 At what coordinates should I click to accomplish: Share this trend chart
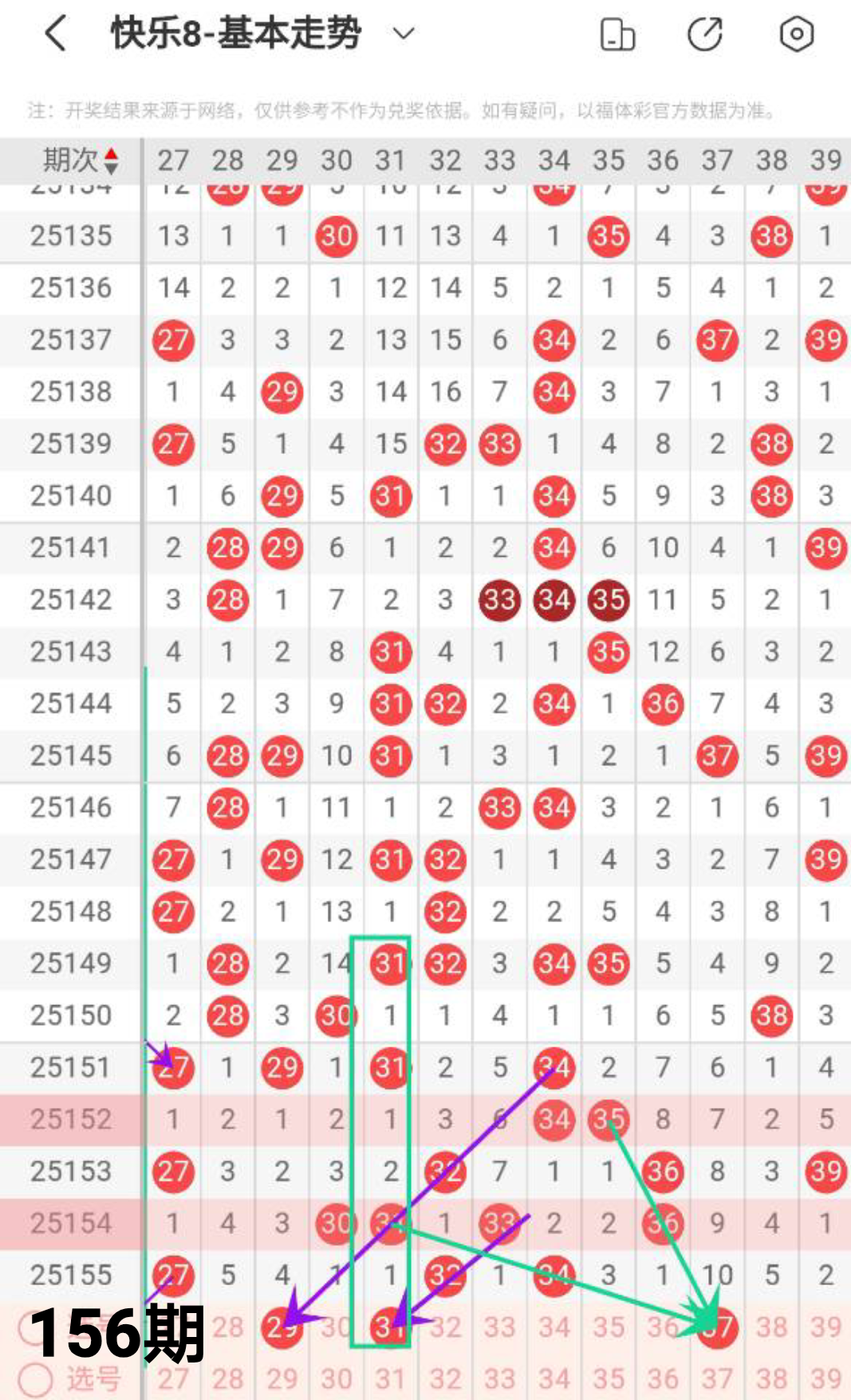[x=704, y=34]
